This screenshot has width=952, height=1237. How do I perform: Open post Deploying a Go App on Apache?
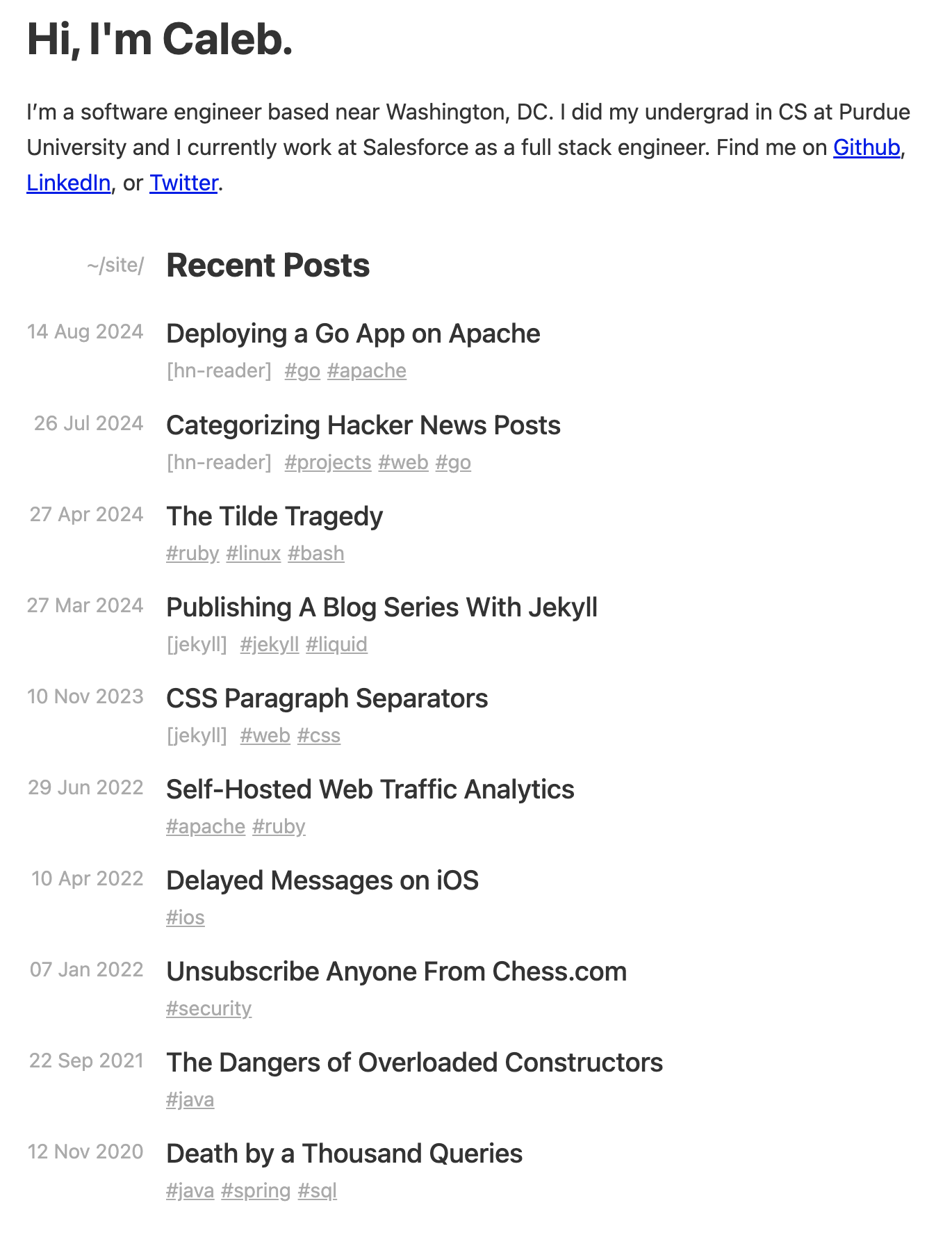[353, 334]
